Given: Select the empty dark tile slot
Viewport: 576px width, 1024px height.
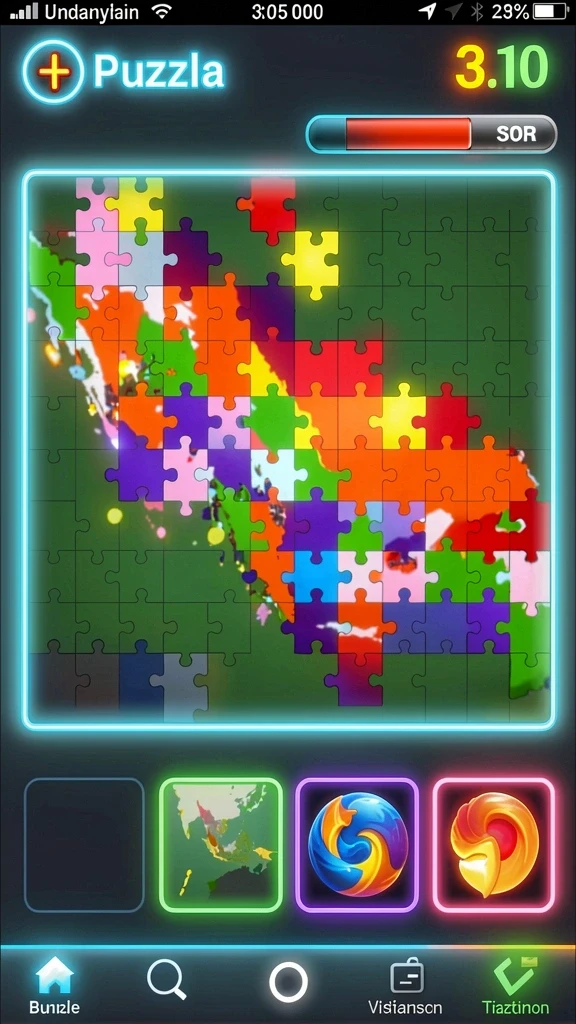Looking at the screenshot, I should click(x=84, y=844).
